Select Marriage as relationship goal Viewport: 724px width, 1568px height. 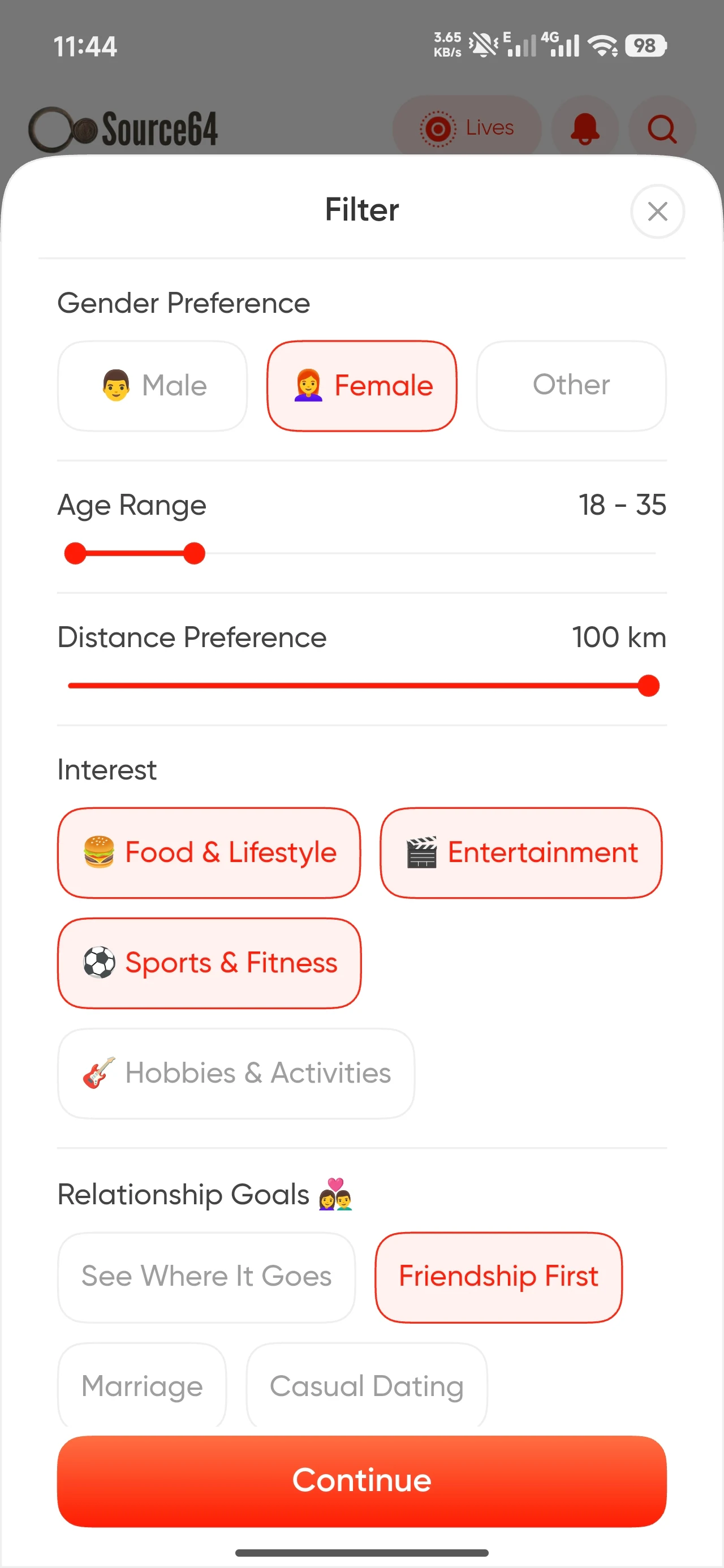(x=142, y=1385)
